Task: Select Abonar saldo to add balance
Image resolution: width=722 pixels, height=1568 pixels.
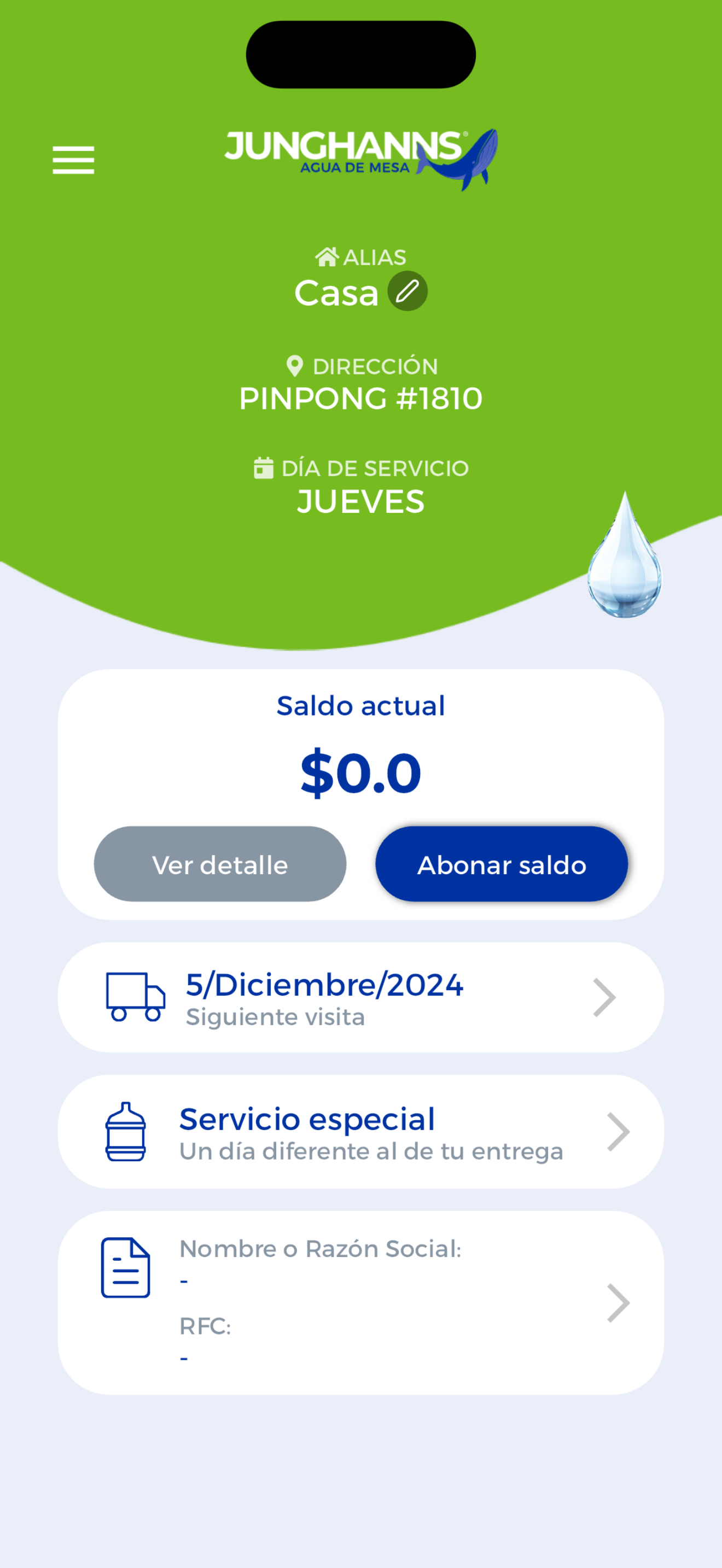Action: point(502,864)
